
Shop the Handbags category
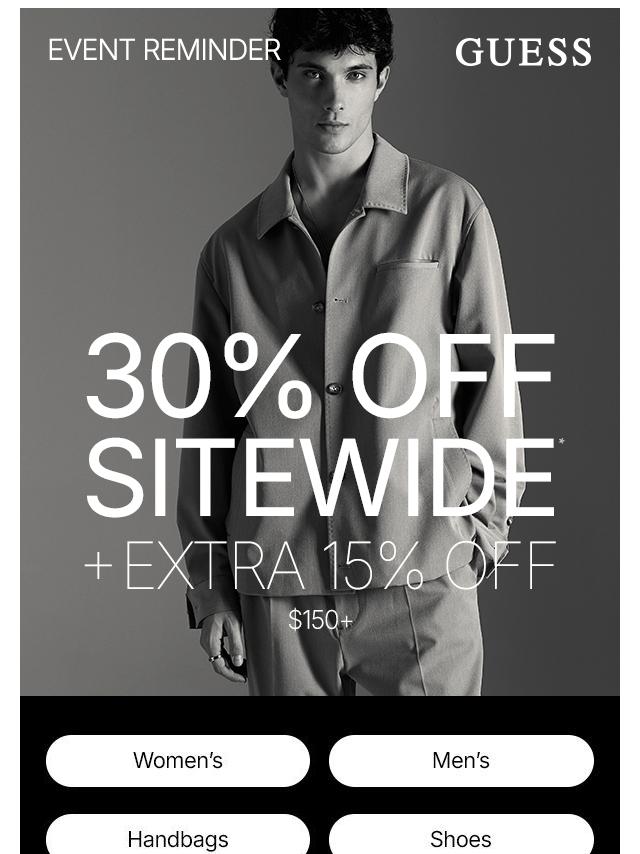pos(178,834)
